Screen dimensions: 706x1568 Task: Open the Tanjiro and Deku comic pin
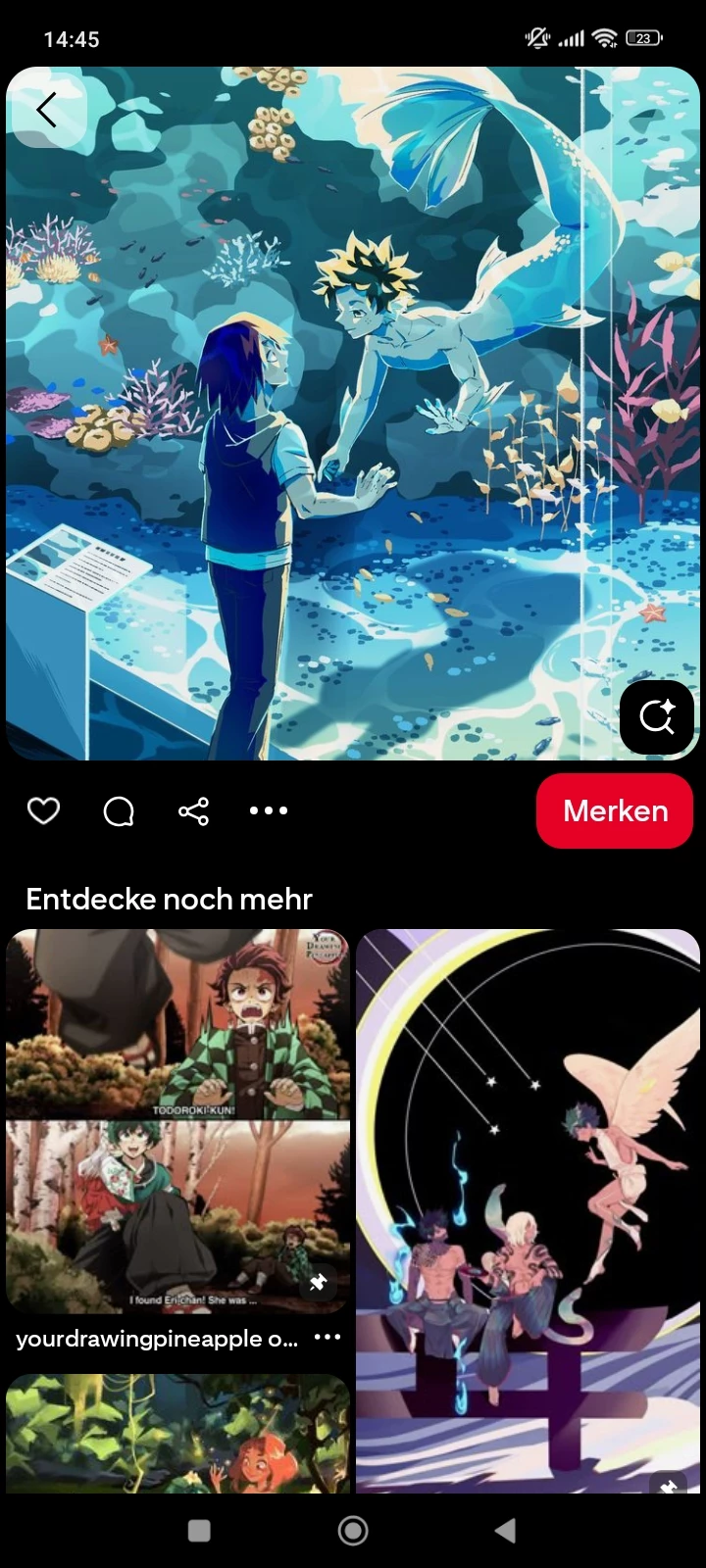pyautogui.click(x=177, y=1120)
